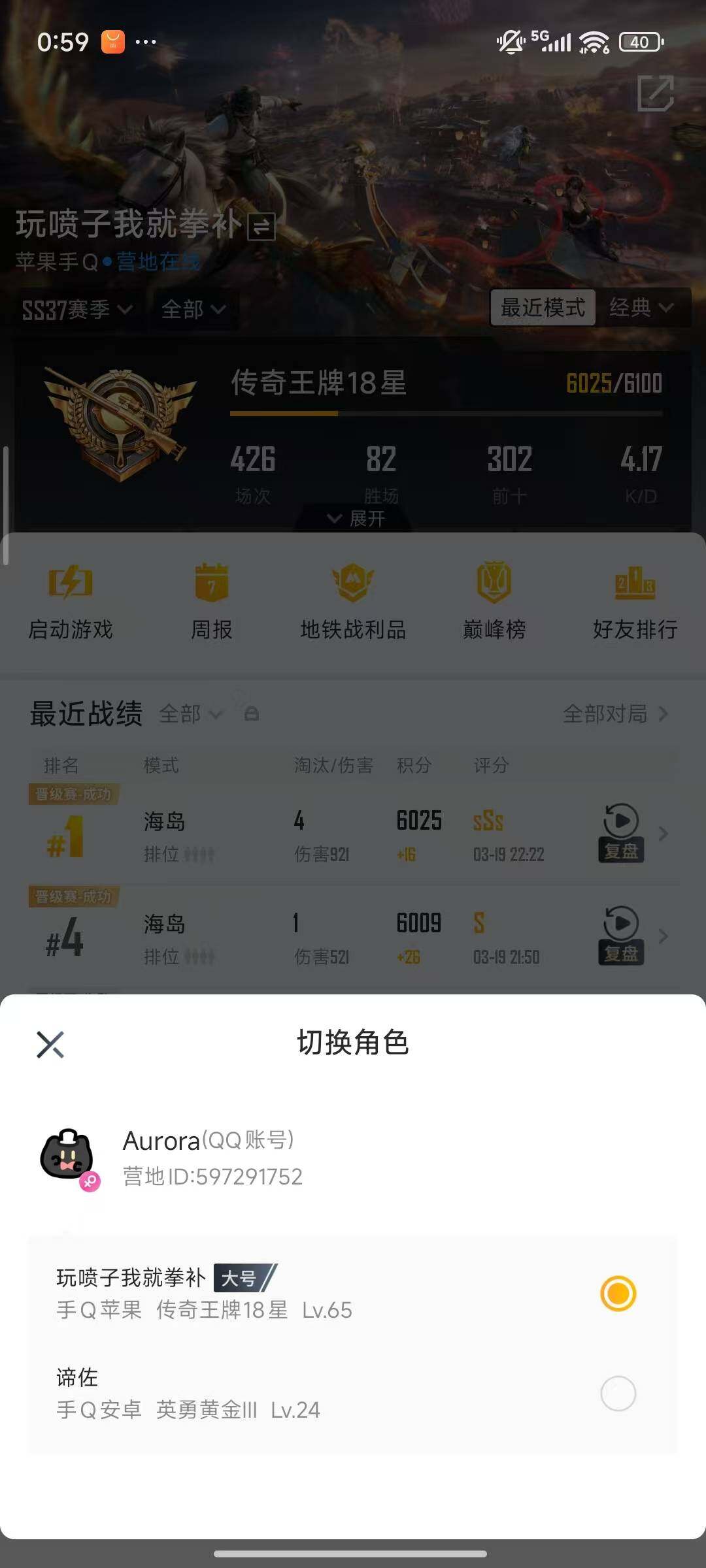Viewport: 706px width, 1568px height.
Task: Open the SS37赛季 season dropdown
Action: (74, 310)
